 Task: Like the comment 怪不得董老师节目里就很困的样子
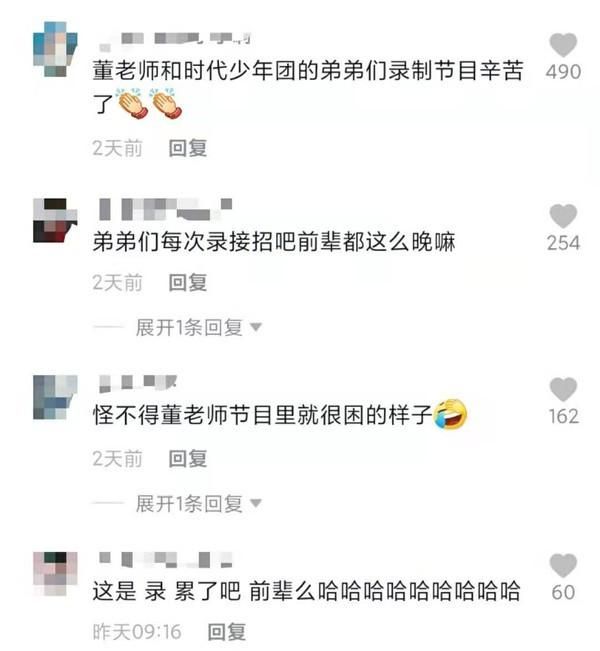point(563,390)
